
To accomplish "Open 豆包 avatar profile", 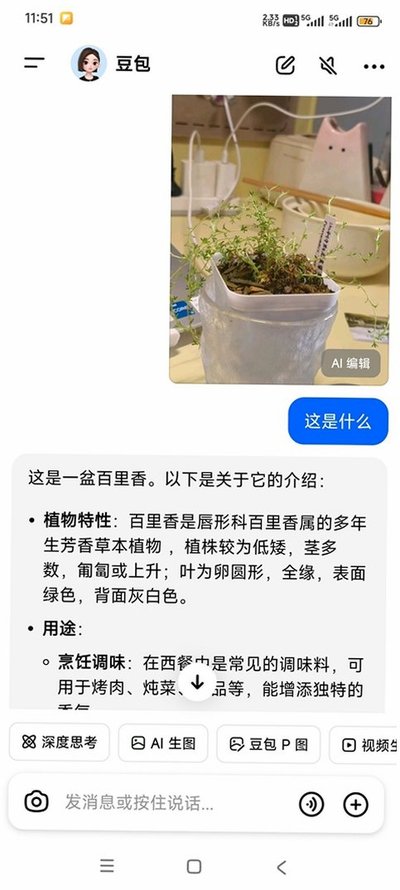I will [x=89, y=63].
